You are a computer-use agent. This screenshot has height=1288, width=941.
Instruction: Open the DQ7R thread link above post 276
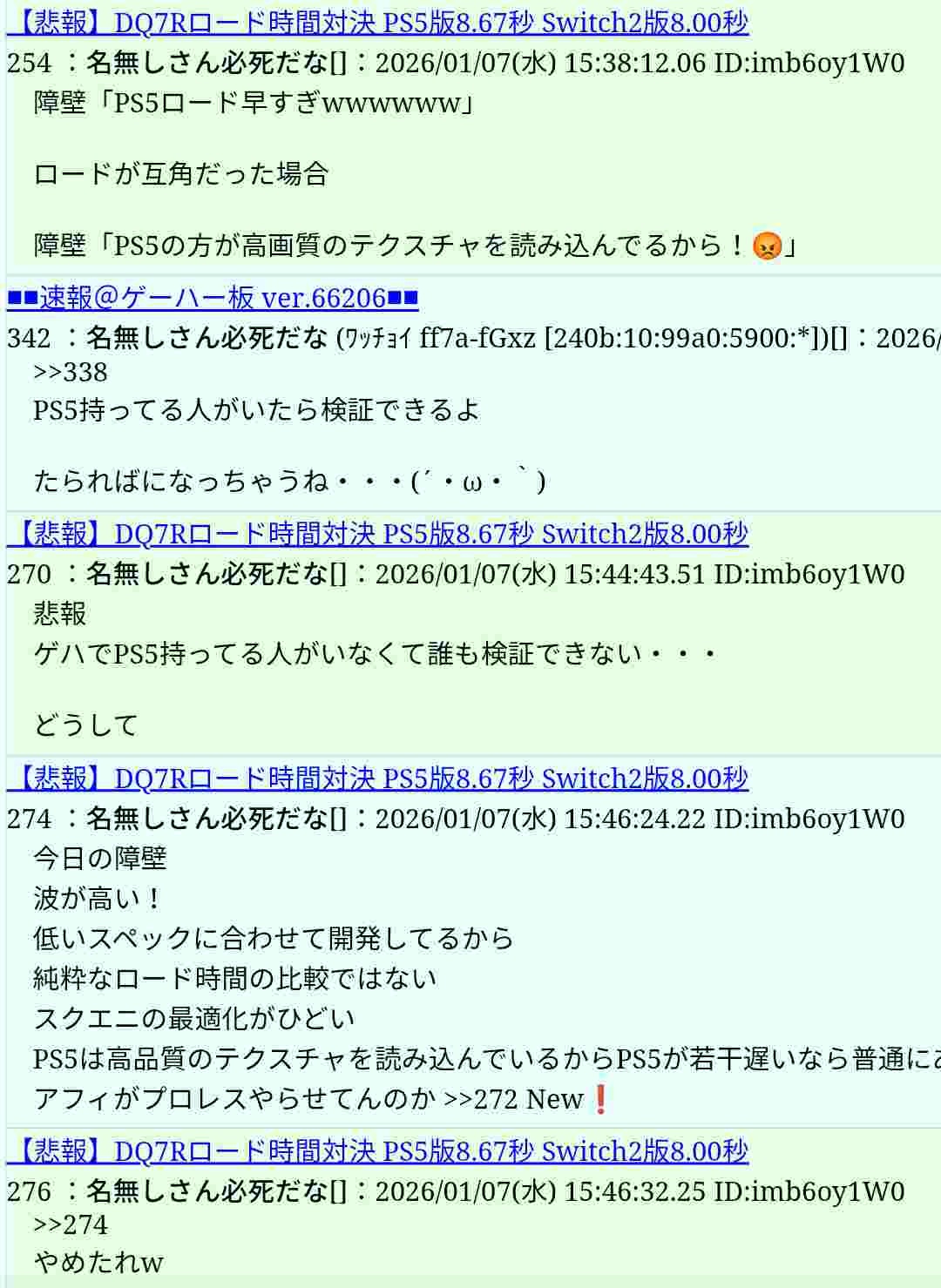pyautogui.click(x=378, y=1151)
